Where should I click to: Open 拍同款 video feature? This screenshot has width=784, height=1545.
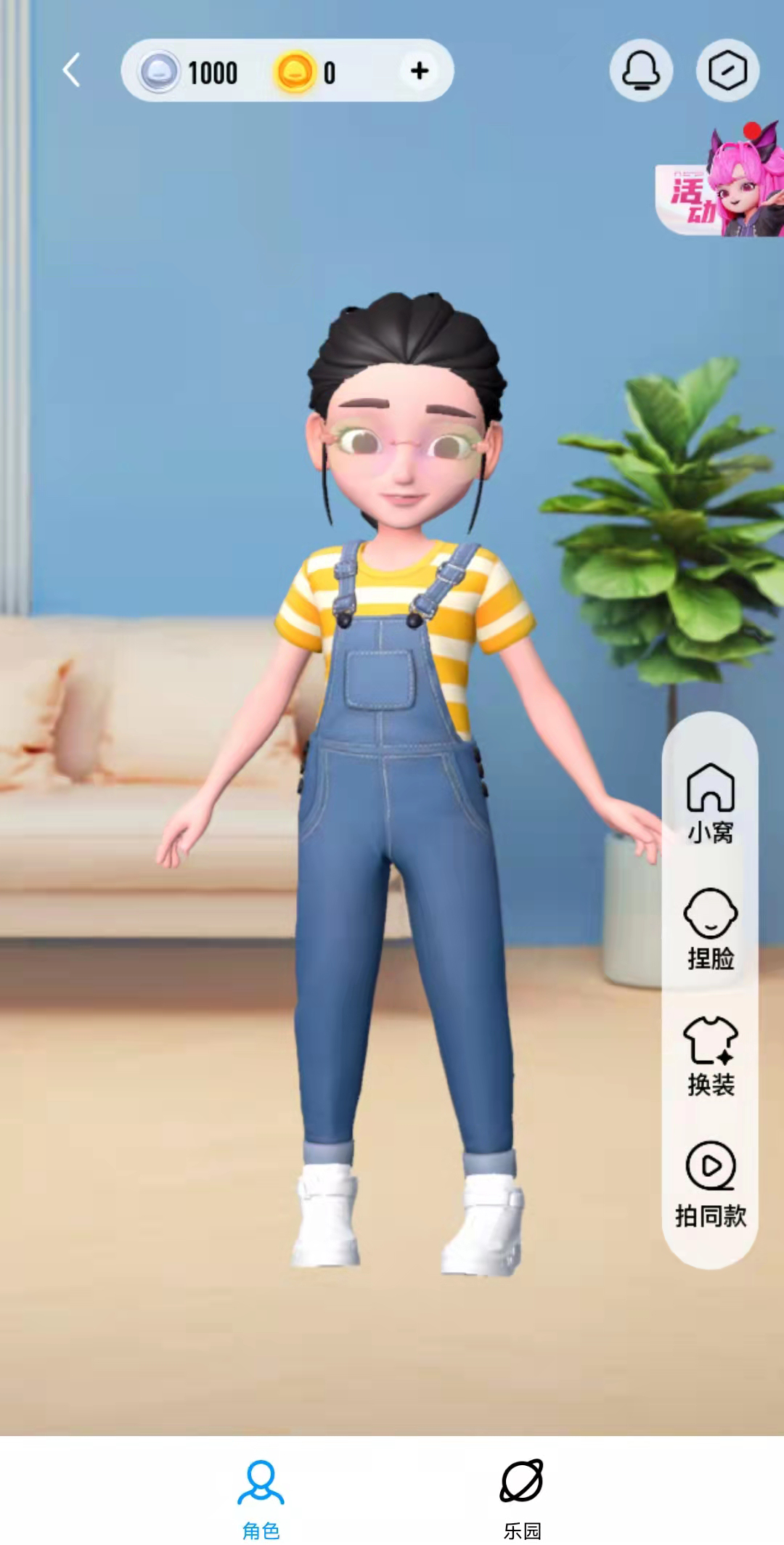click(711, 1183)
